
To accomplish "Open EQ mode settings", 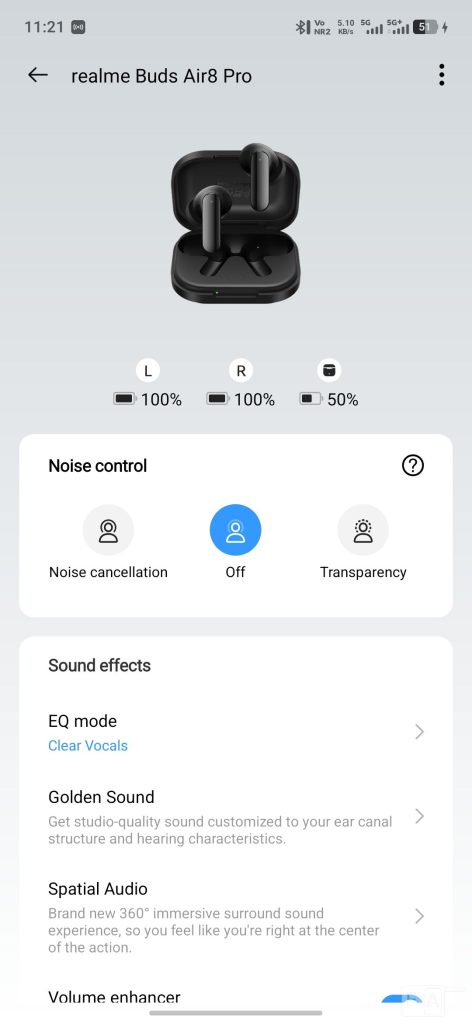I will [x=236, y=733].
